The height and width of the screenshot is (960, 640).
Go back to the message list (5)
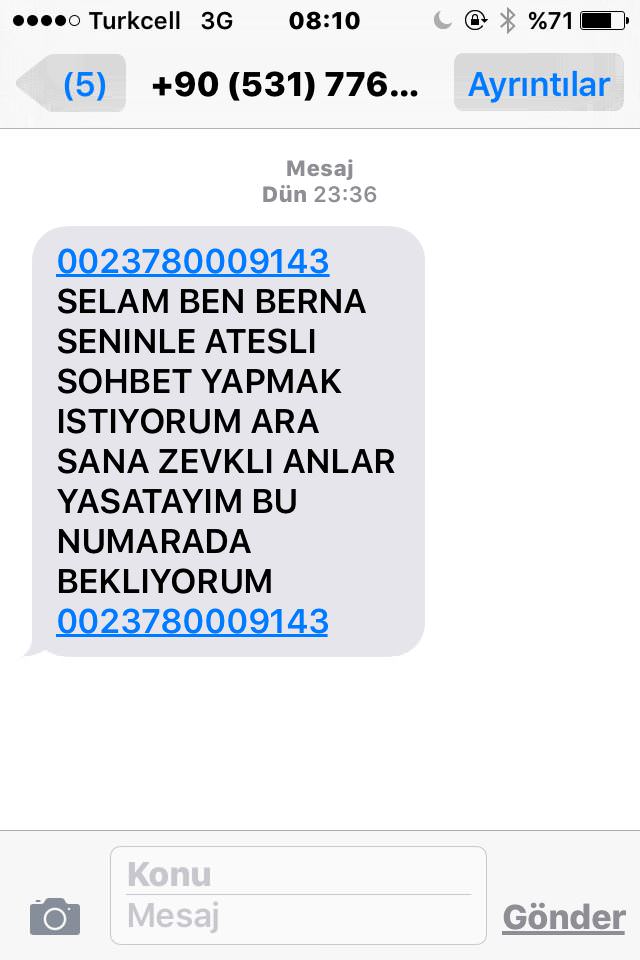pyautogui.click(x=74, y=84)
